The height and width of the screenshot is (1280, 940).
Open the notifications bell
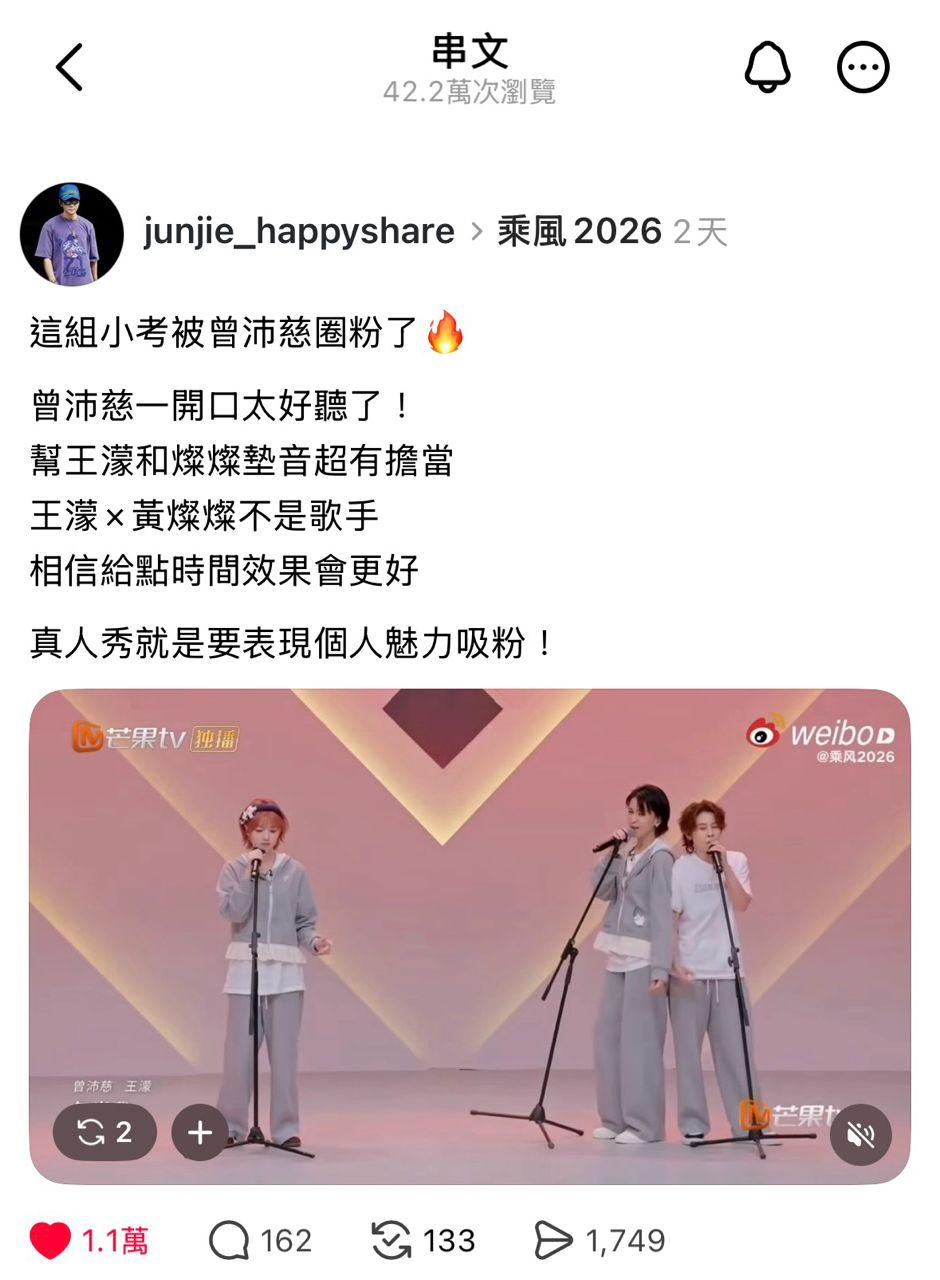pyautogui.click(x=767, y=68)
